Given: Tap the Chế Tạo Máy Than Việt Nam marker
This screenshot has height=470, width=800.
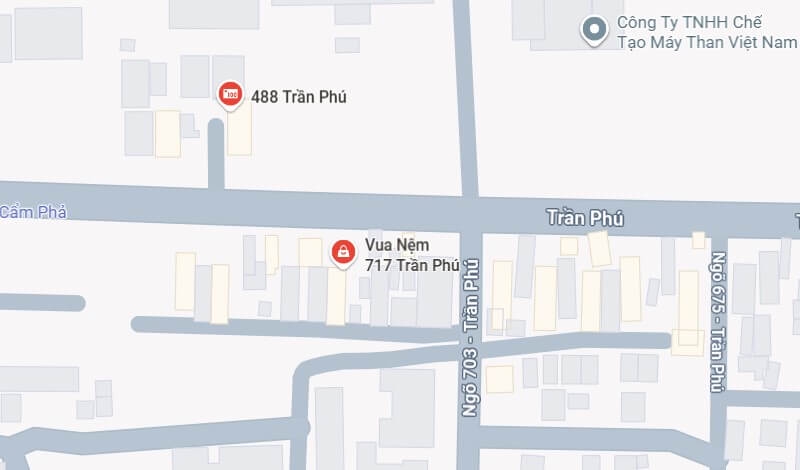Looking at the screenshot, I should pos(595,31).
